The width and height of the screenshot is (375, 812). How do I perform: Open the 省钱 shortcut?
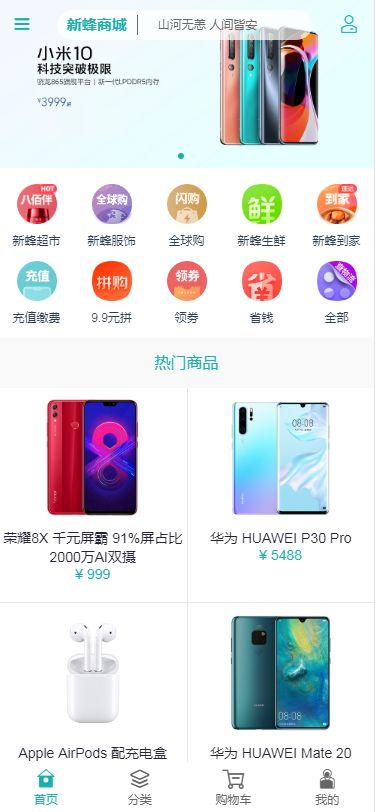tap(262, 293)
